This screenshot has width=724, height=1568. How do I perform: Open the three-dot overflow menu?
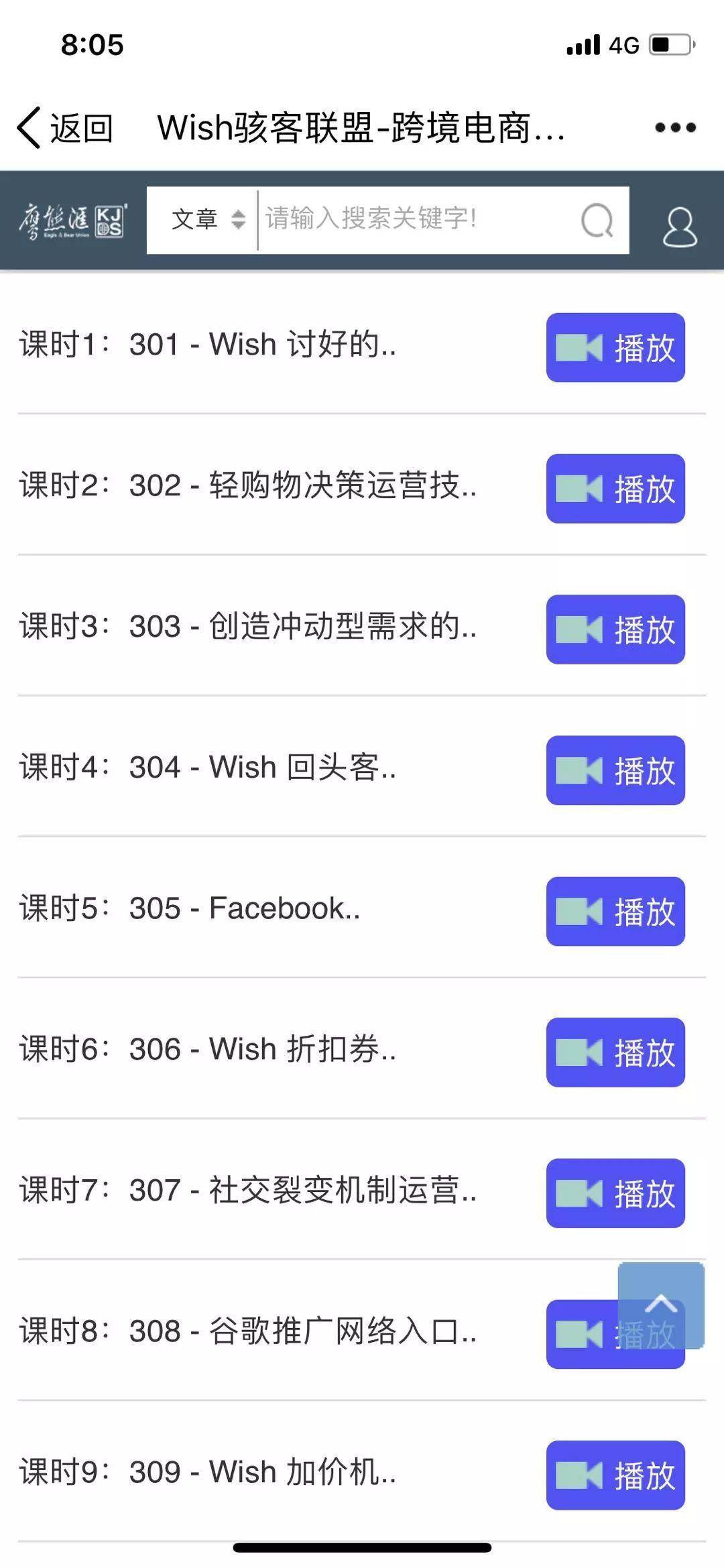pyautogui.click(x=675, y=127)
